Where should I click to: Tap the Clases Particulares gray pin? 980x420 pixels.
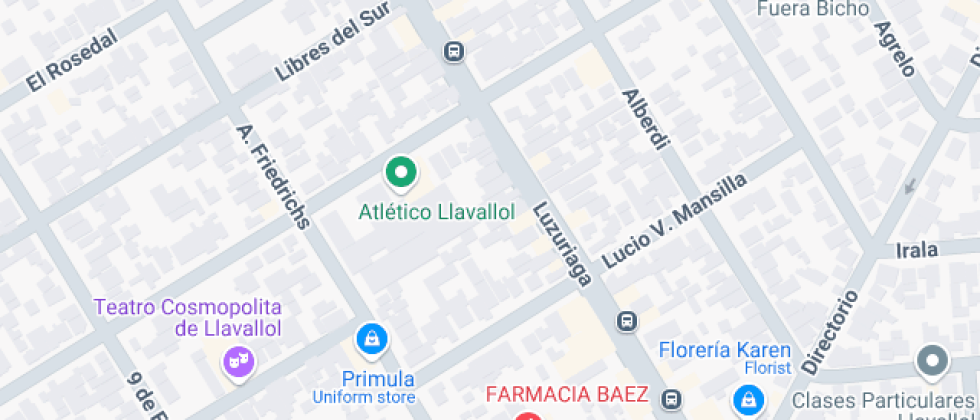(932, 362)
